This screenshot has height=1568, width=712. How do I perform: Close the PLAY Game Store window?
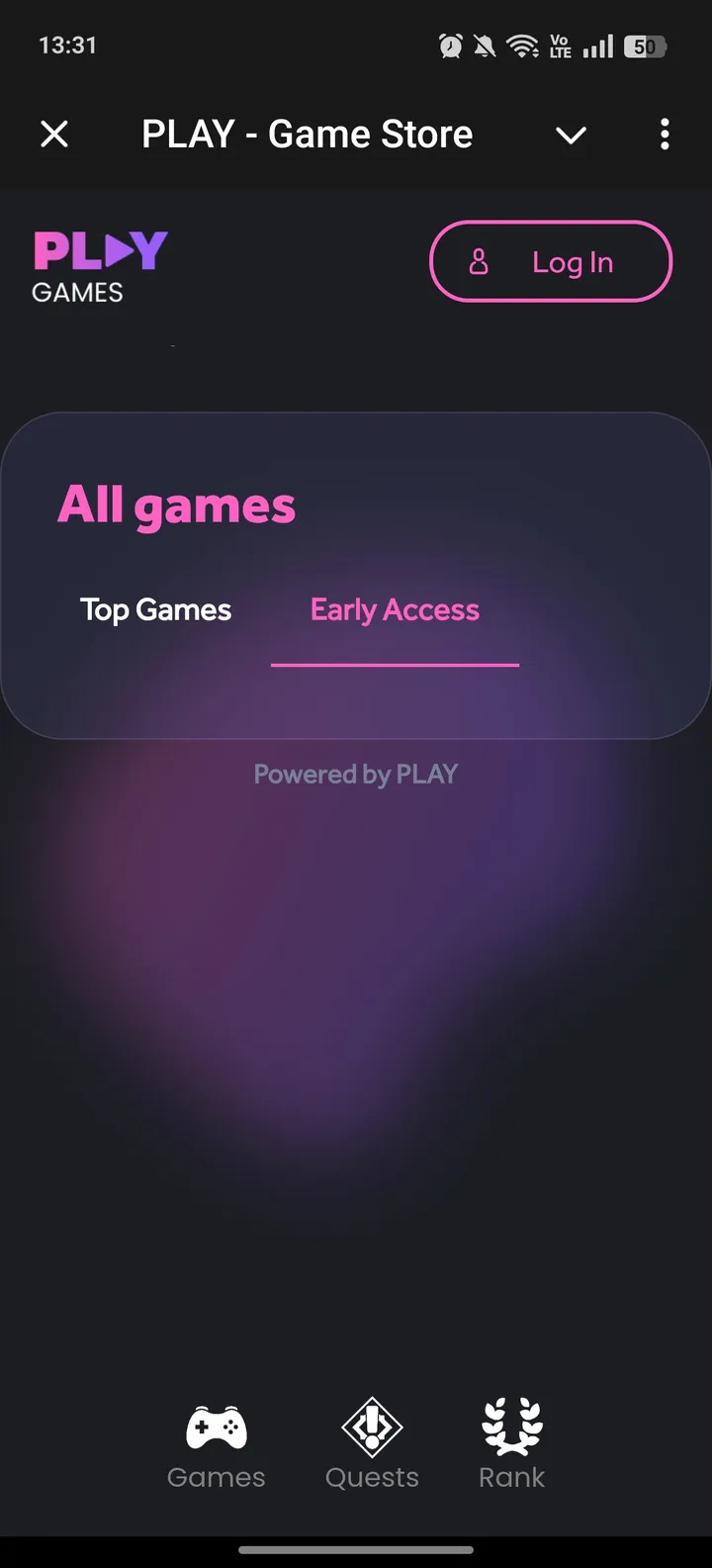pos(54,134)
